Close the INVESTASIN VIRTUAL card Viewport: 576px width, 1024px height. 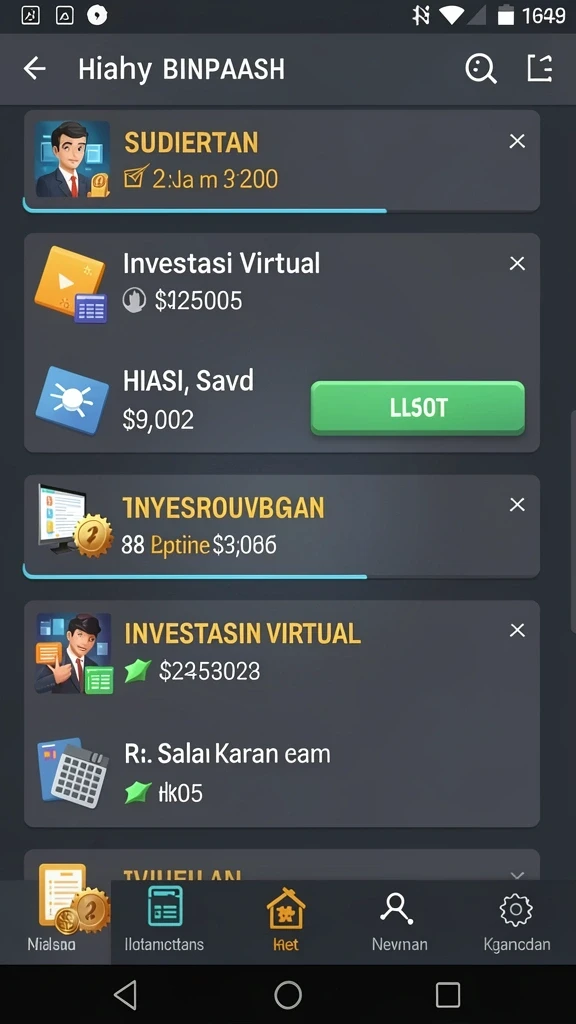[517, 630]
